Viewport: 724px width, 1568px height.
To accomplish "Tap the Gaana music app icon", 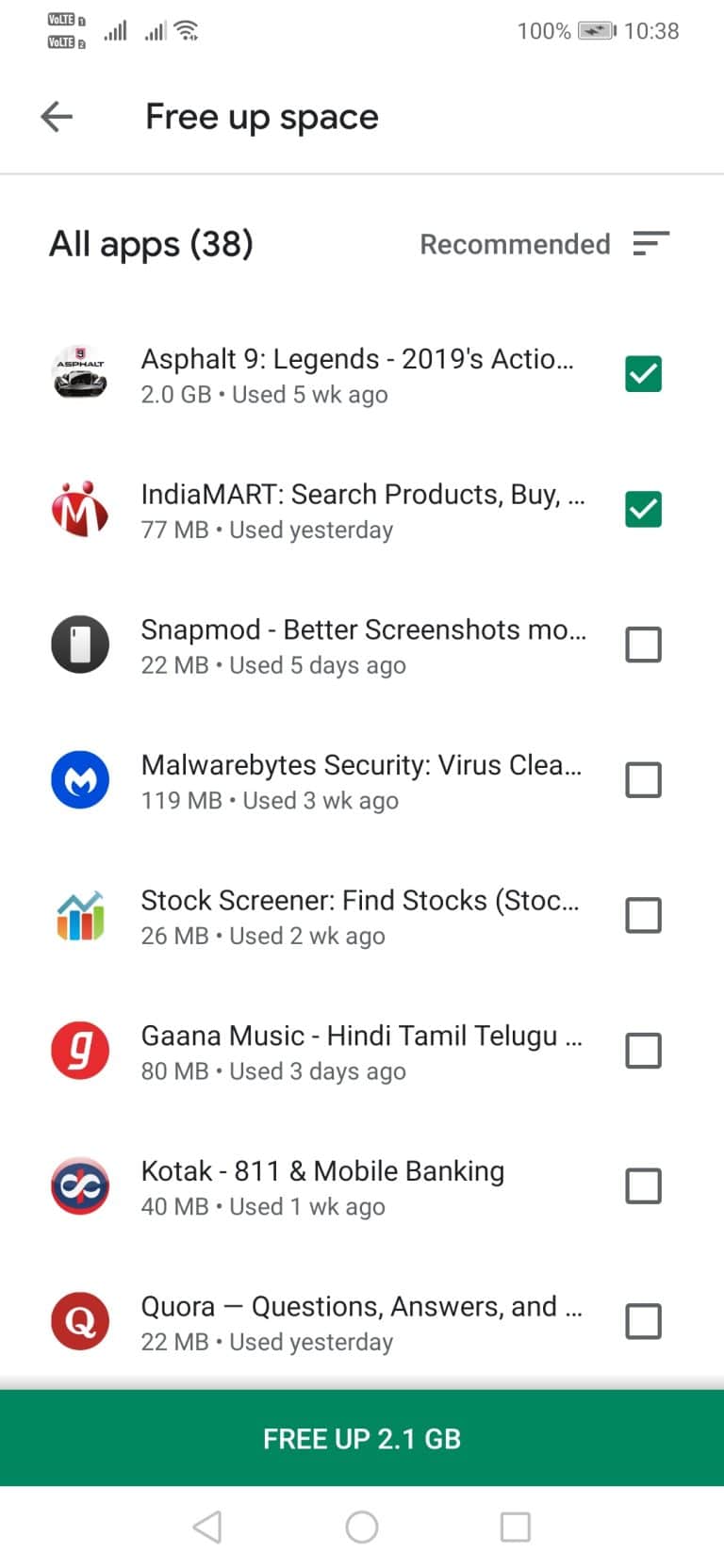I will (80, 1050).
